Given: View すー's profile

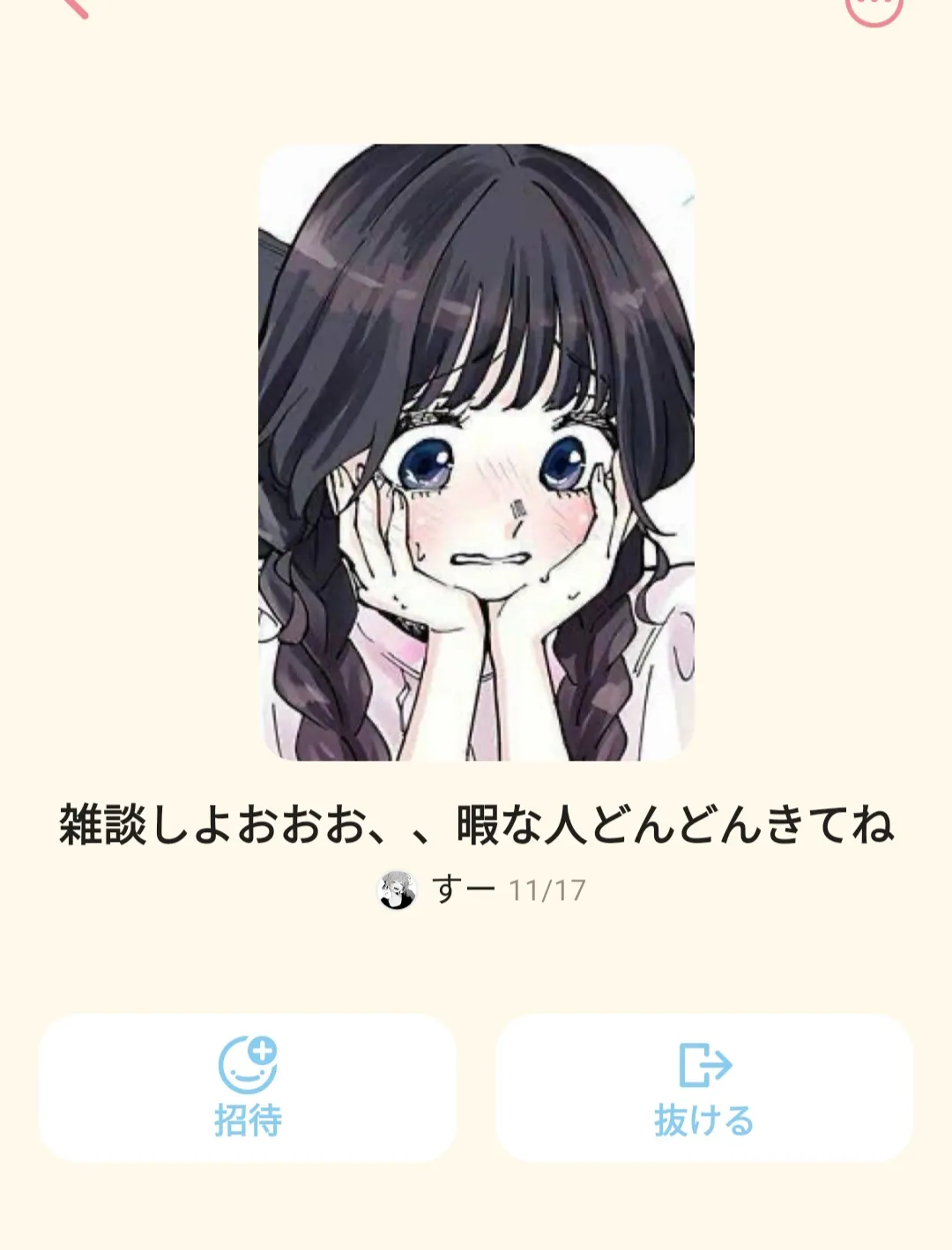Looking at the screenshot, I should pyautogui.click(x=437, y=889).
